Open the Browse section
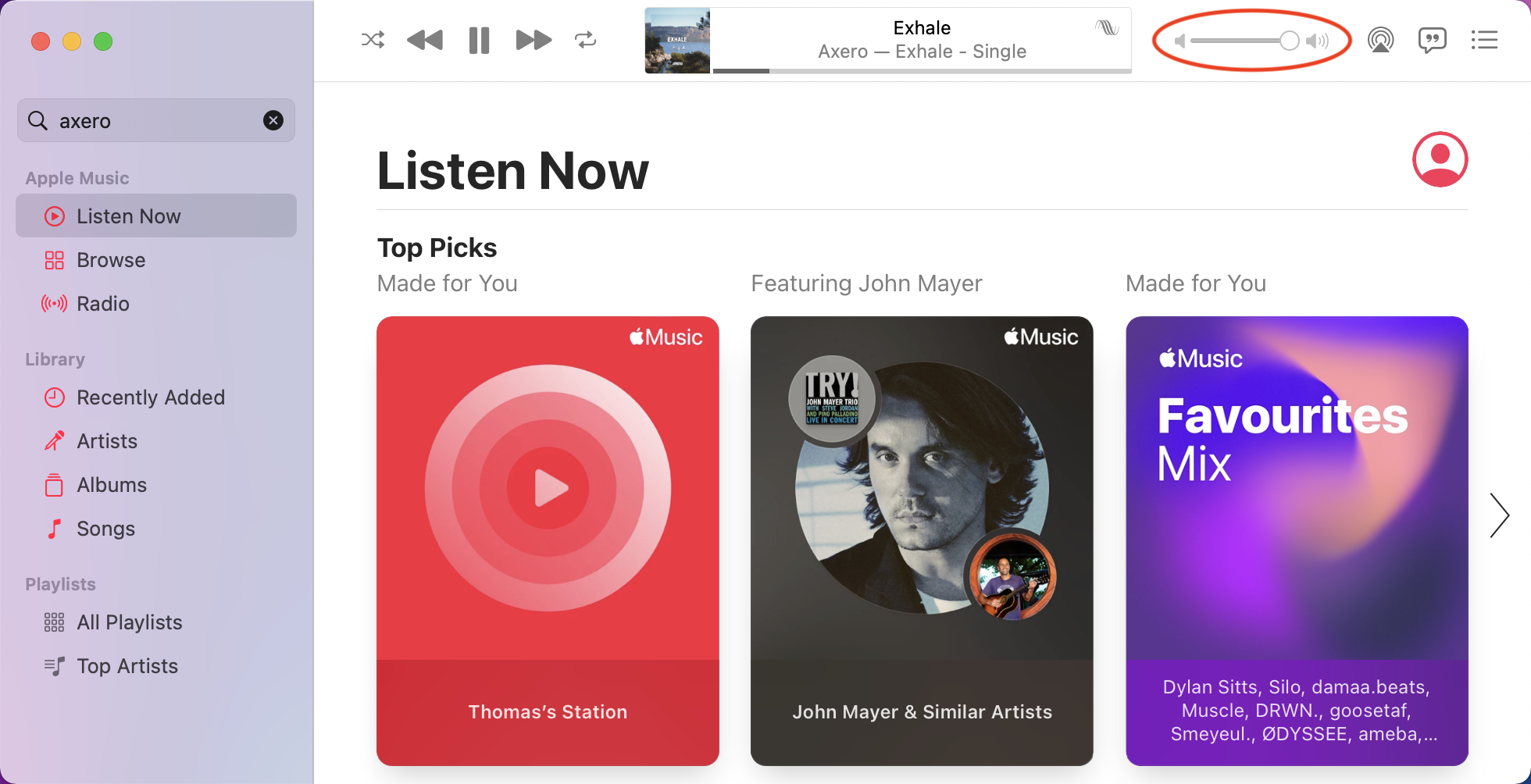Screen dimensions: 1531x784 click(111, 260)
